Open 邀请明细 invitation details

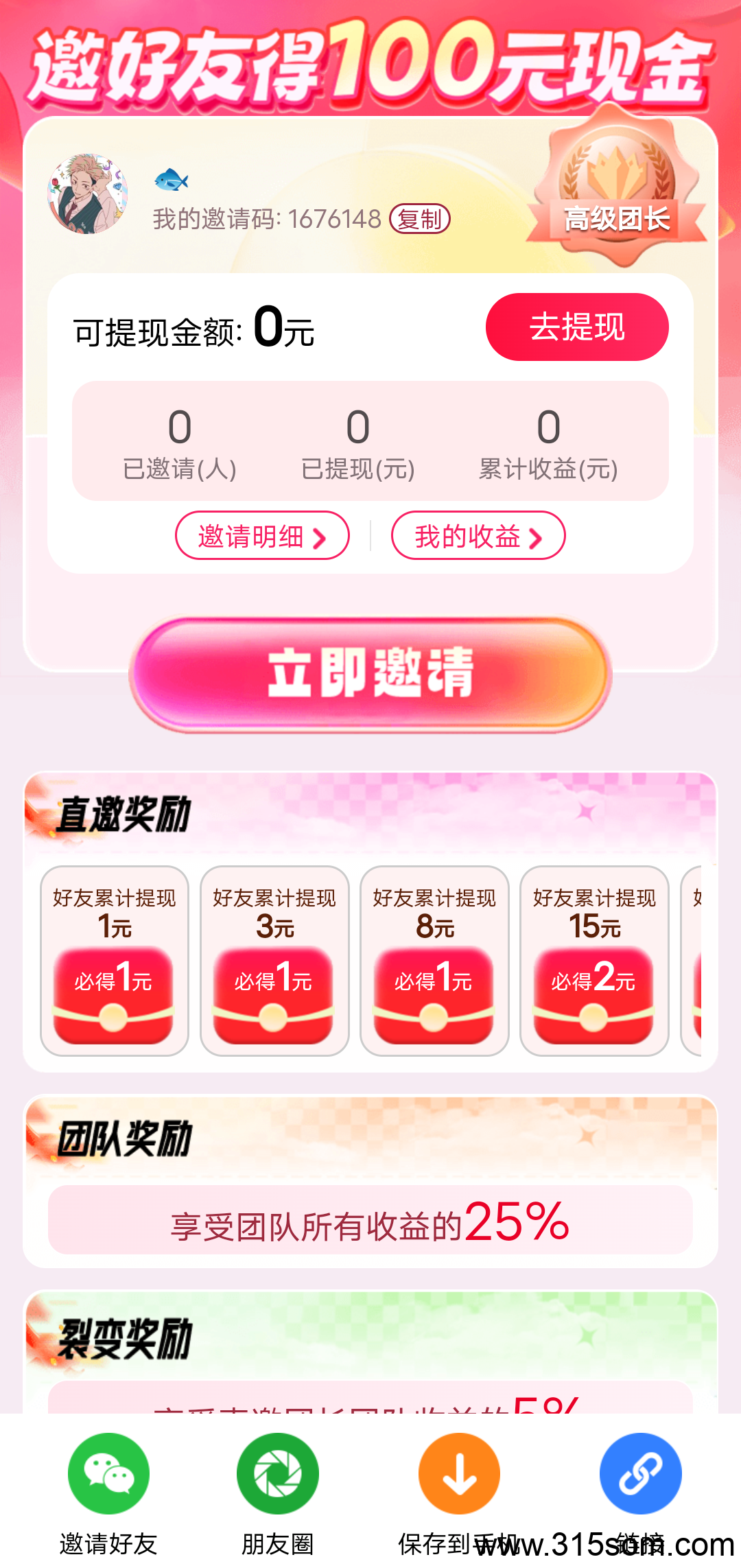262,536
